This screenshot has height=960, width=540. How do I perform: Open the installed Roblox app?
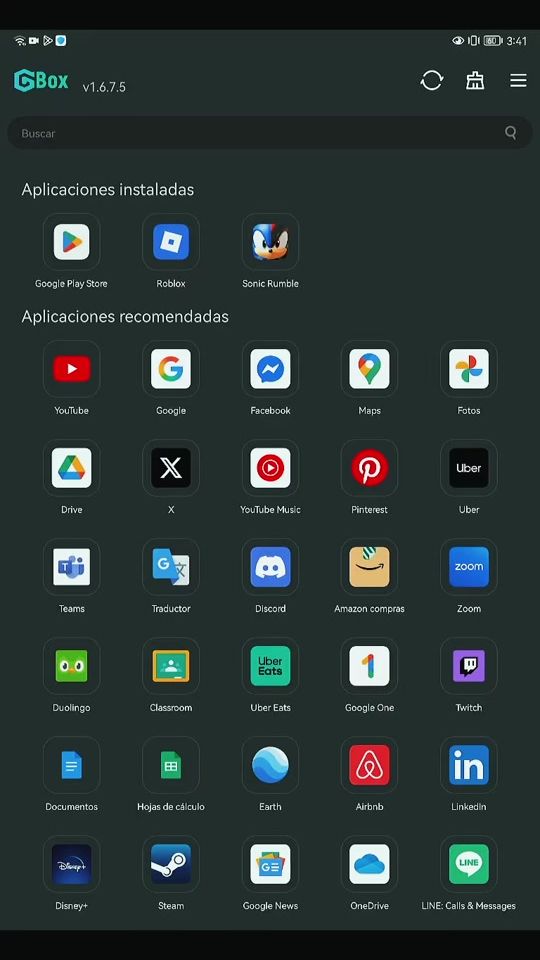point(171,242)
